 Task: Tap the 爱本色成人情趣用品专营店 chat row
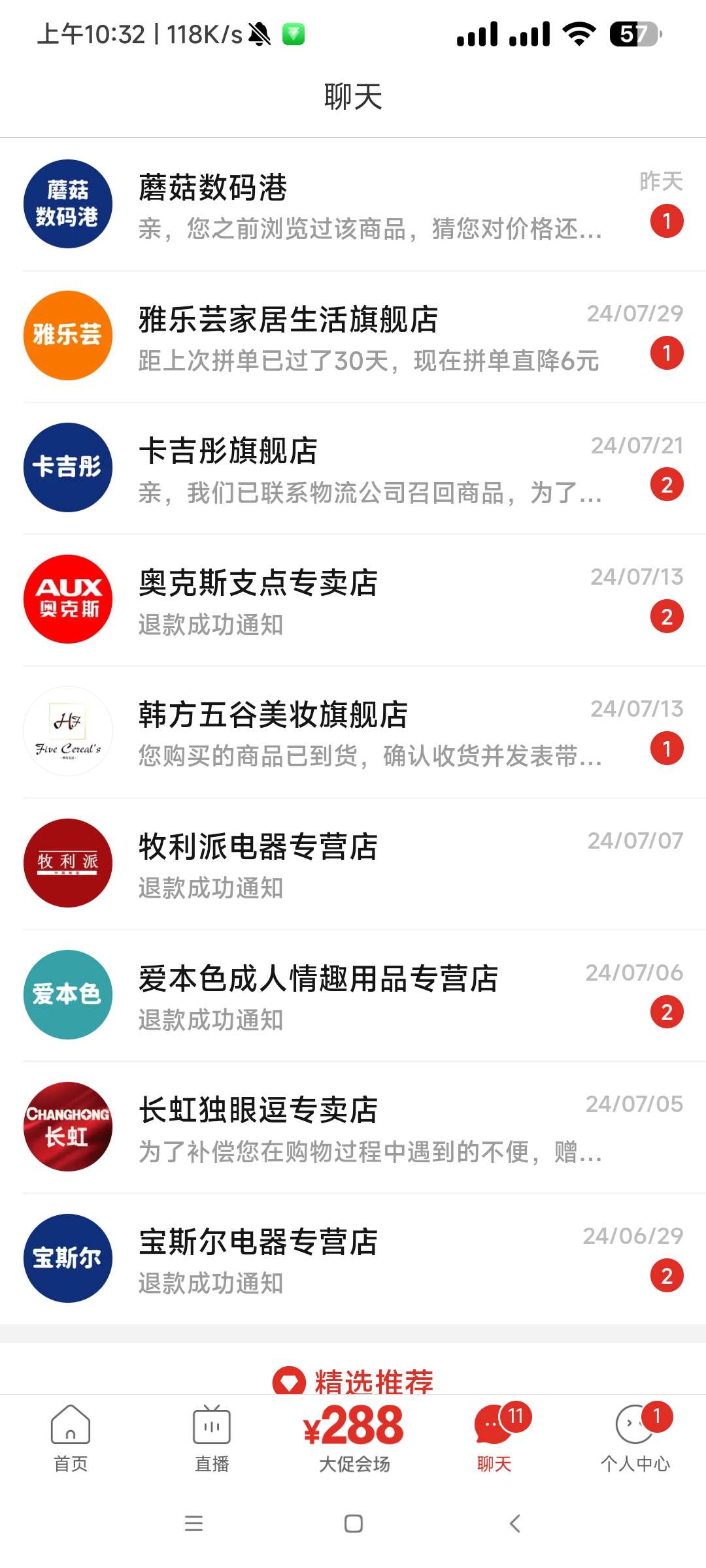353,996
